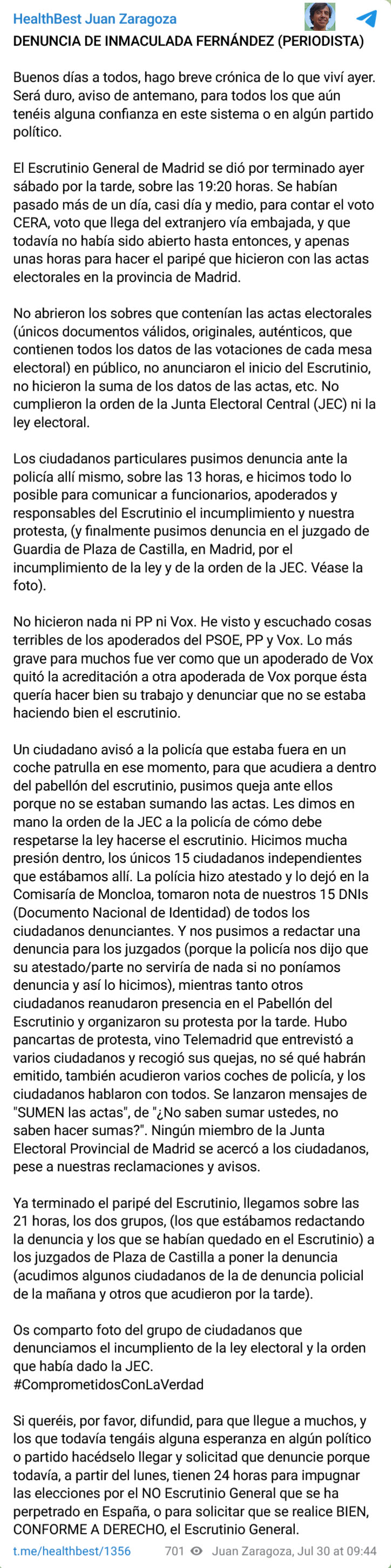
Task: Open the t.me/healthbest/1356 link
Action: pos(72,1550)
